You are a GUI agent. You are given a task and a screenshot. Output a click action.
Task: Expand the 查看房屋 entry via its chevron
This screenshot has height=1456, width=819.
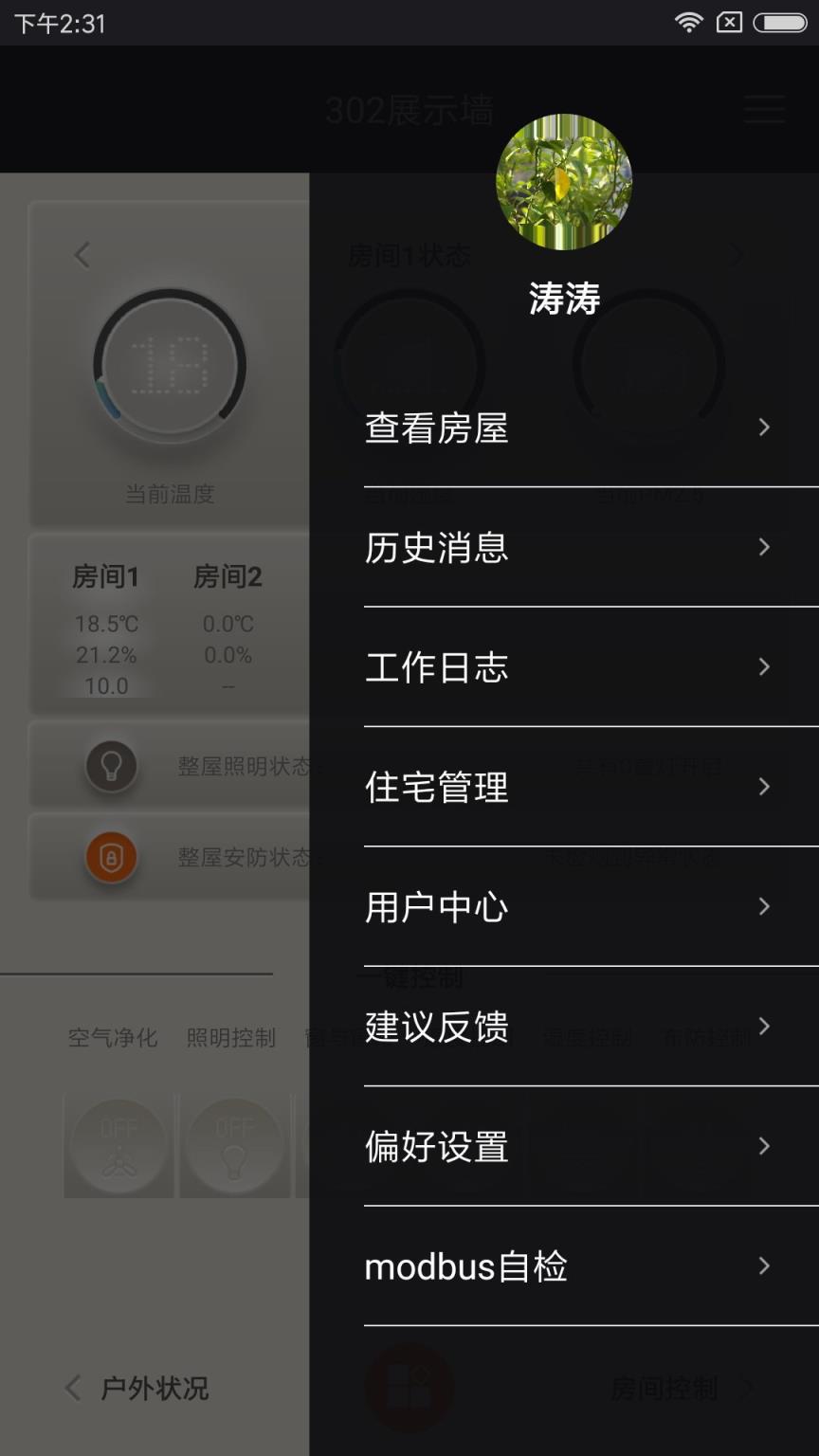[764, 428]
